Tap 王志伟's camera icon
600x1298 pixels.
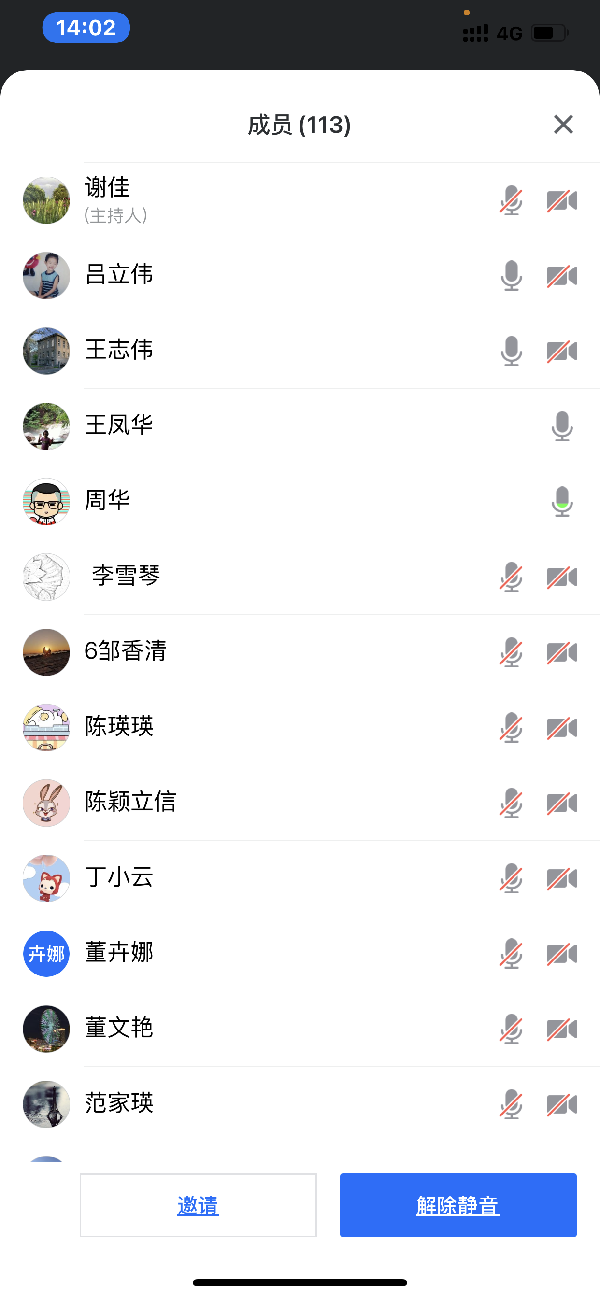[562, 351]
